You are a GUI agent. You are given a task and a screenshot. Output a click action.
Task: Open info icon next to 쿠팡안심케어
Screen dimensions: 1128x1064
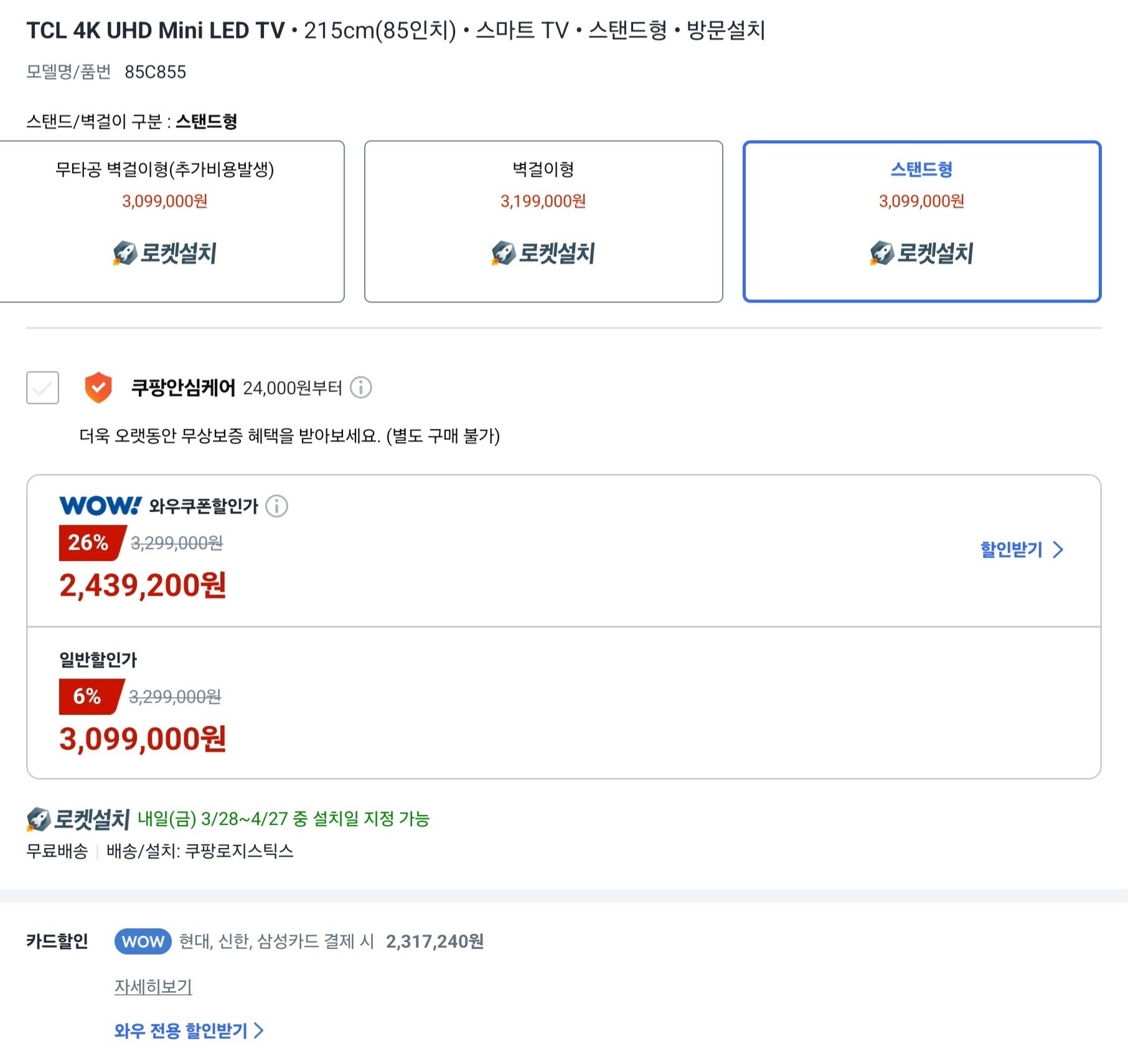click(361, 387)
